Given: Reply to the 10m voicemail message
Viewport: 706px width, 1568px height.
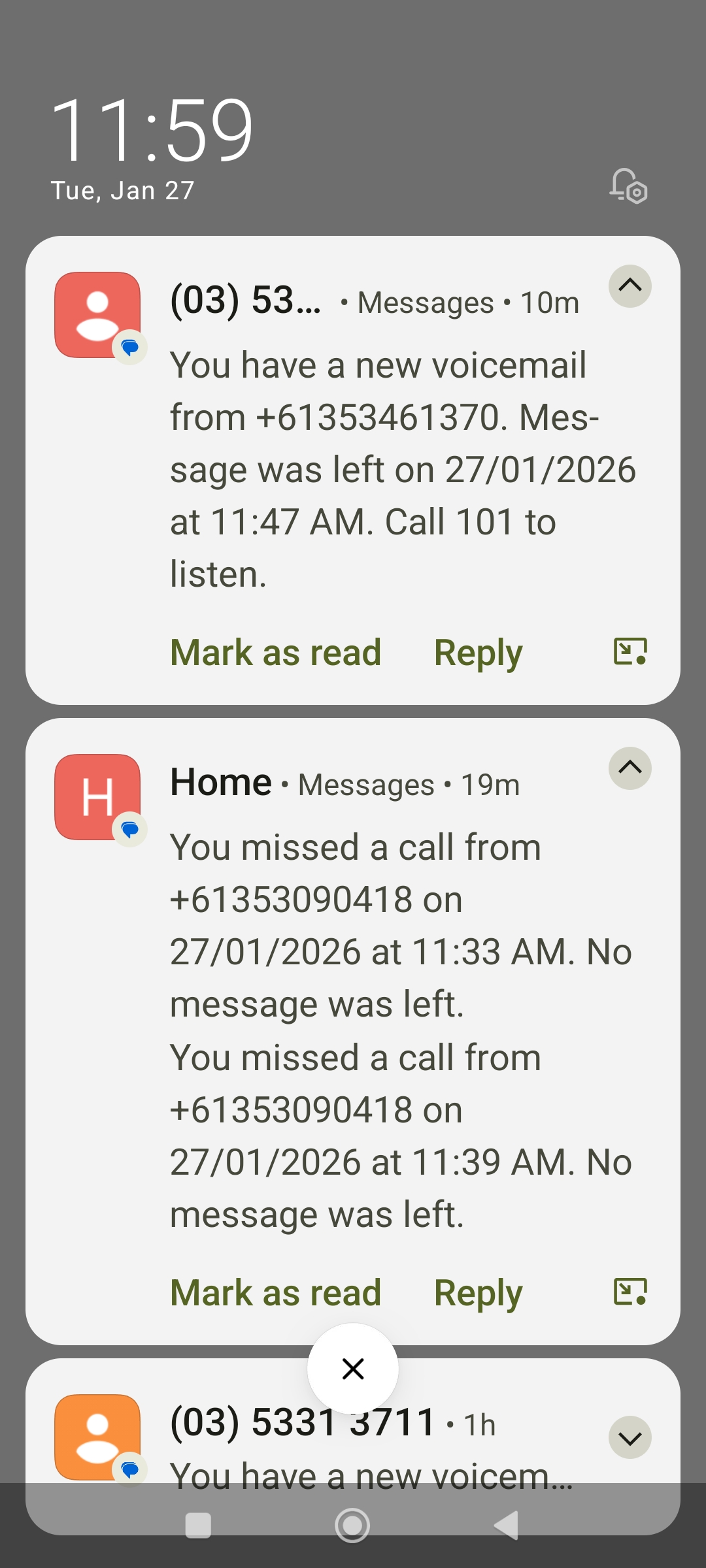Looking at the screenshot, I should tap(478, 653).
